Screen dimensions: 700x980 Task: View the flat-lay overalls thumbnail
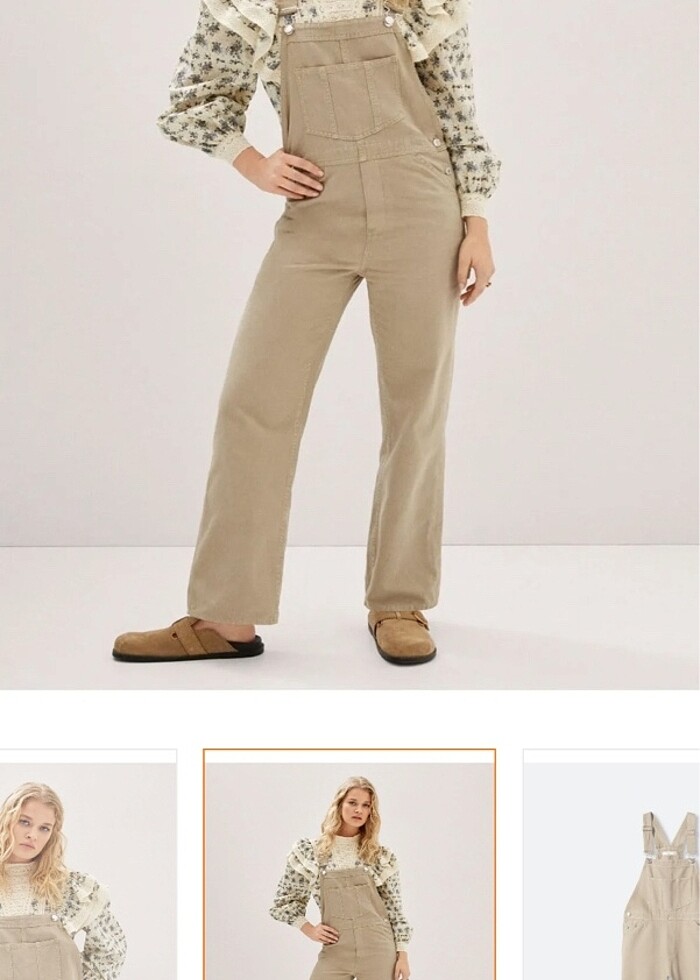612,868
